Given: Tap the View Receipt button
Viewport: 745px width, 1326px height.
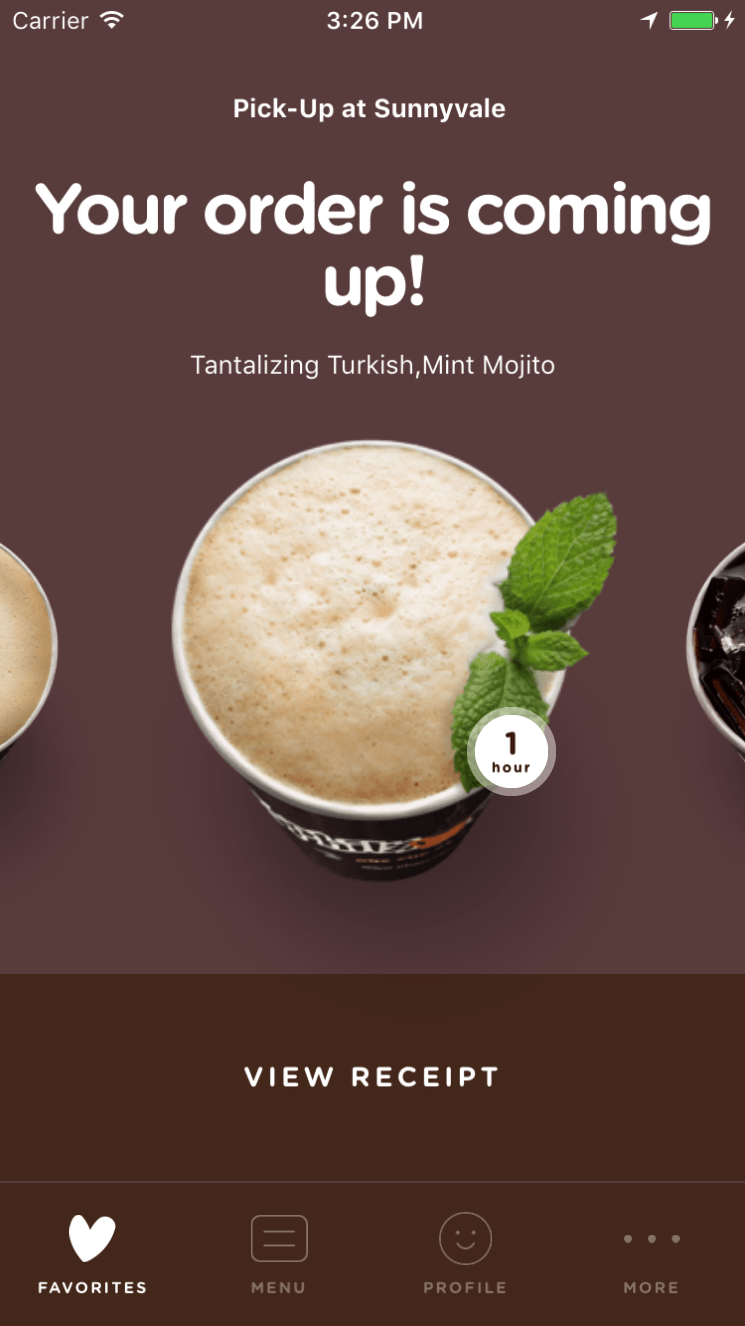Looking at the screenshot, I should click(x=372, y=1077).
